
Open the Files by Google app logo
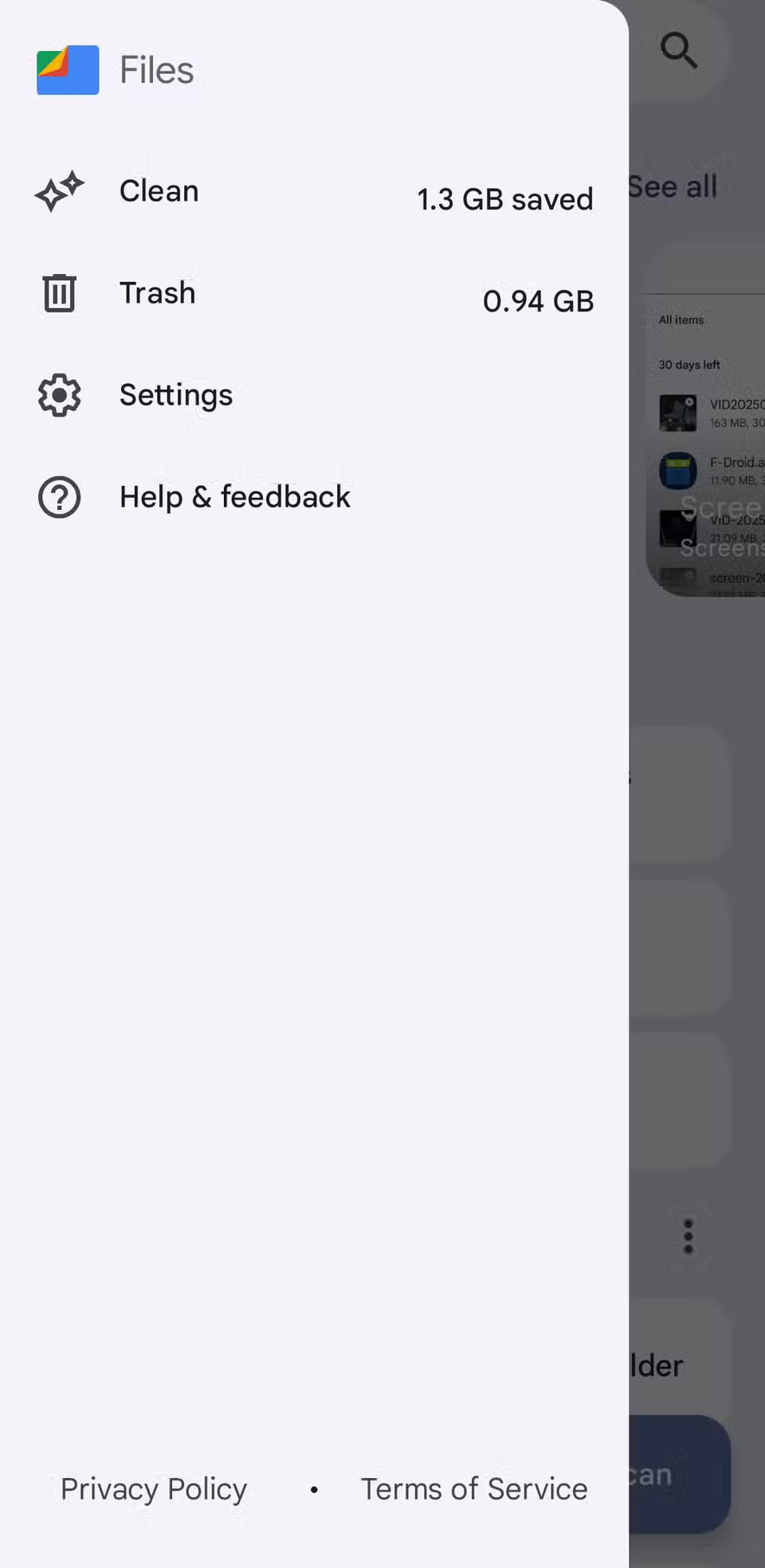(x=67, y=70)
